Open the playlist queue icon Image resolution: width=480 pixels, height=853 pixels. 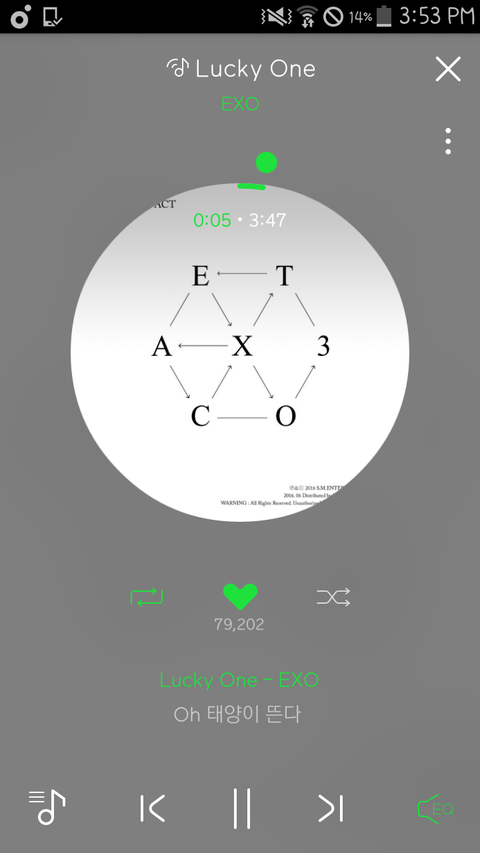click(47, 807)
